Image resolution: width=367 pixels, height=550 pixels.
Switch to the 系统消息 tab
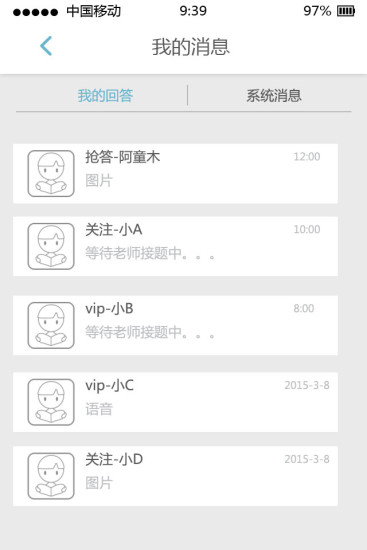point(274,96)
